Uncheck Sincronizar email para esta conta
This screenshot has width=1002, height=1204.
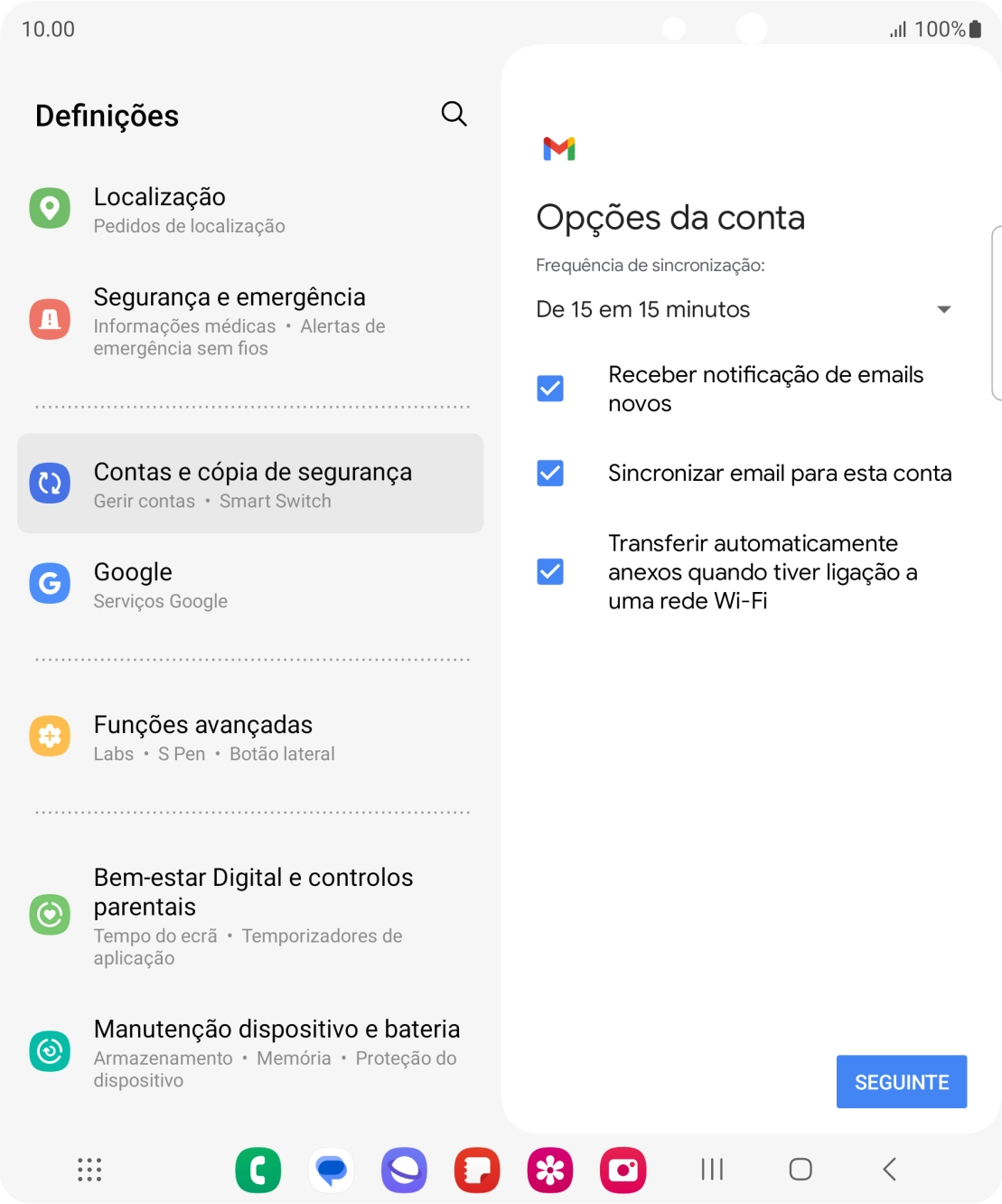550,473
